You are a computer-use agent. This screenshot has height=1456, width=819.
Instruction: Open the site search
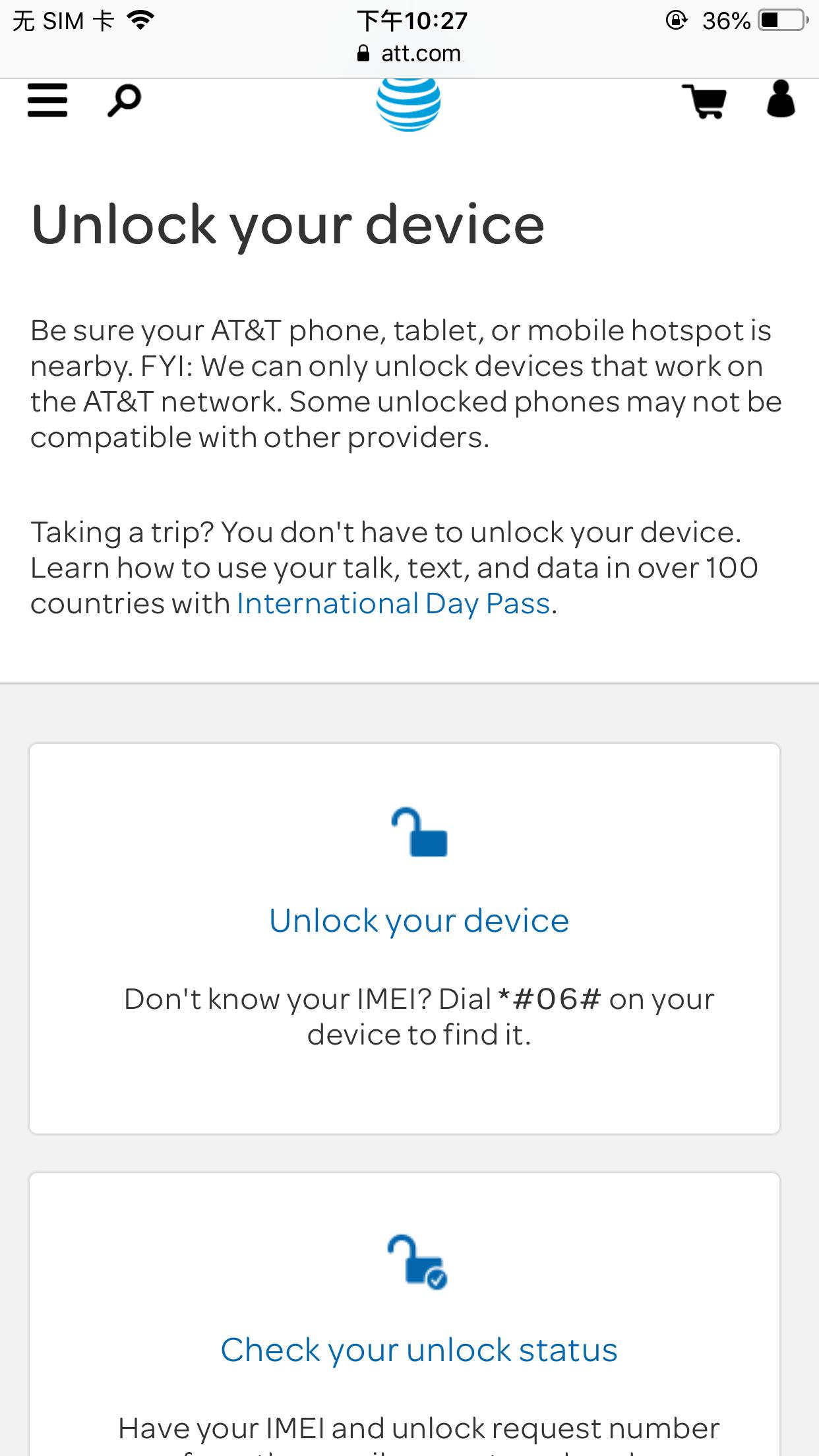tap(124, 101)
